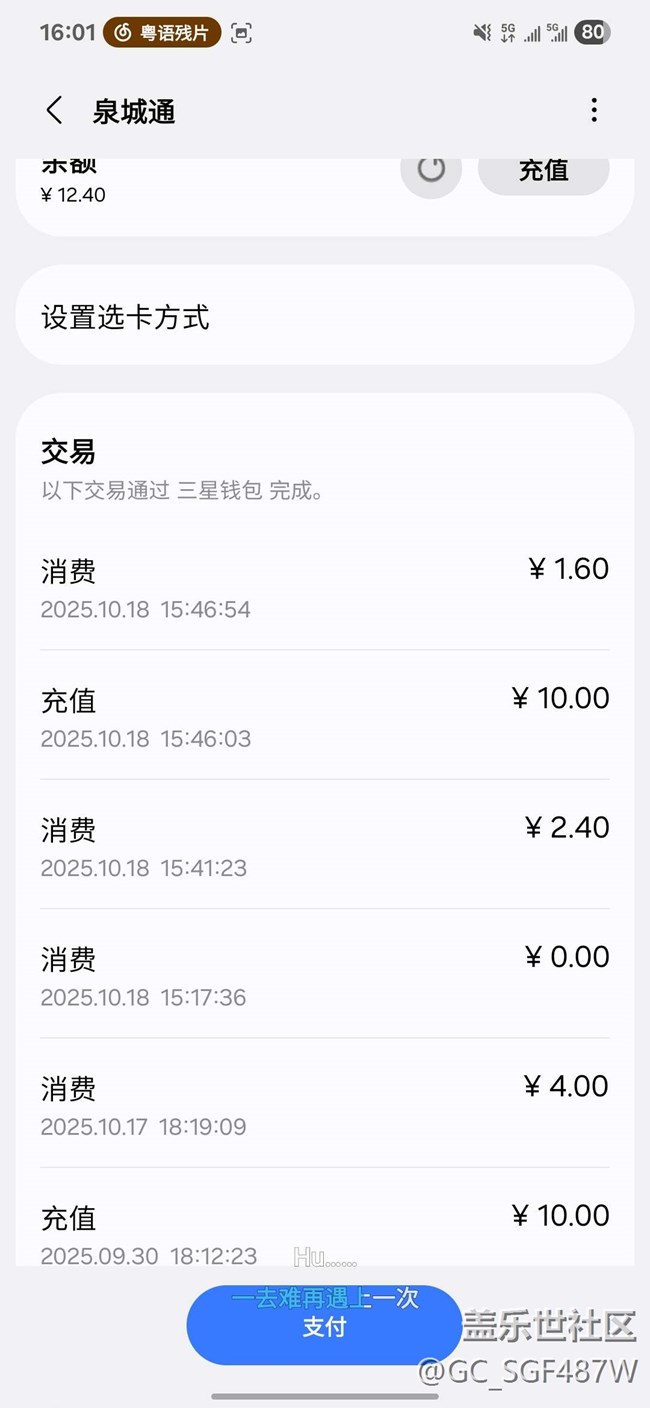Tap the blue 支付 pay button
Viewport: 650px width, 1408px height.
click(x=324, y=1326)
